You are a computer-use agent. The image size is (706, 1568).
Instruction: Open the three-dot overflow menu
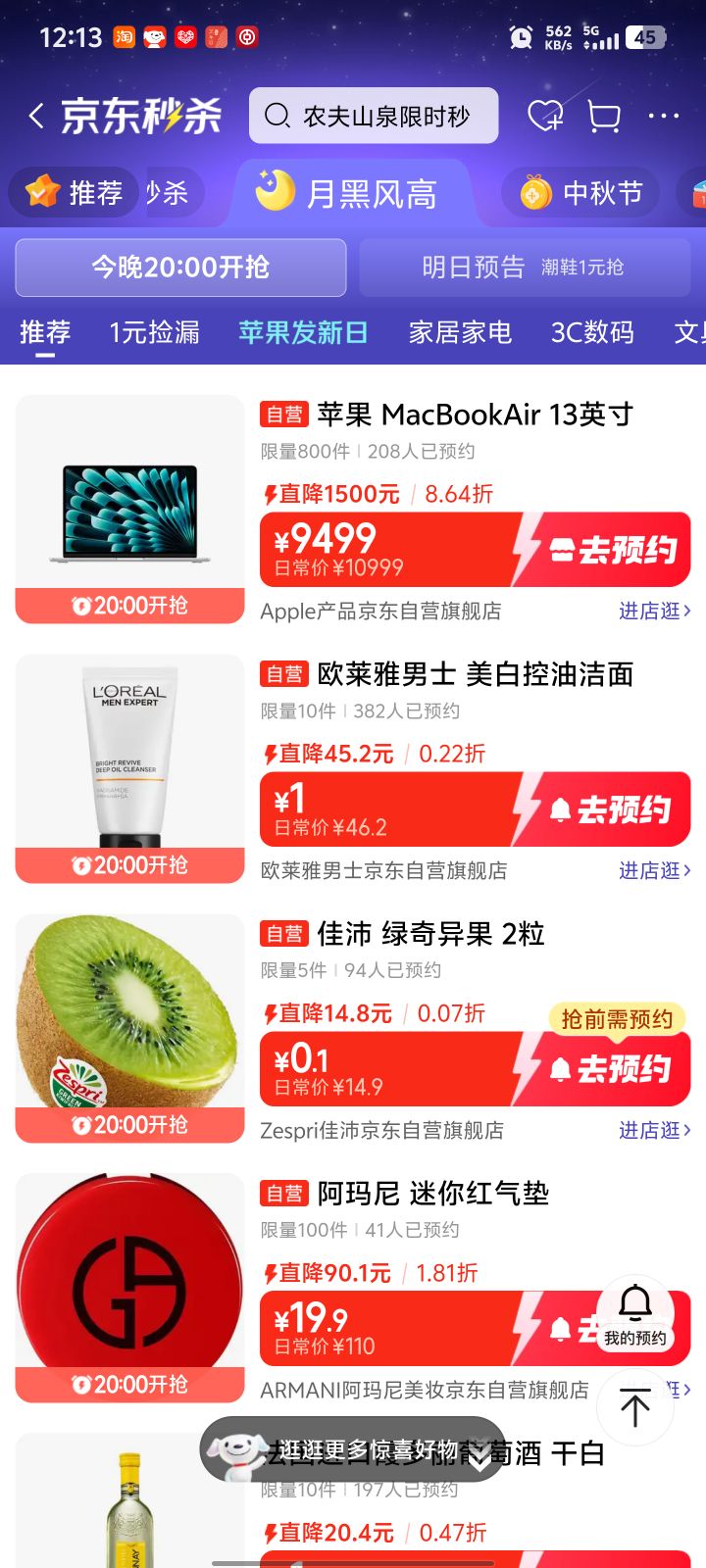pyautogui.click(x=664, y=116)
